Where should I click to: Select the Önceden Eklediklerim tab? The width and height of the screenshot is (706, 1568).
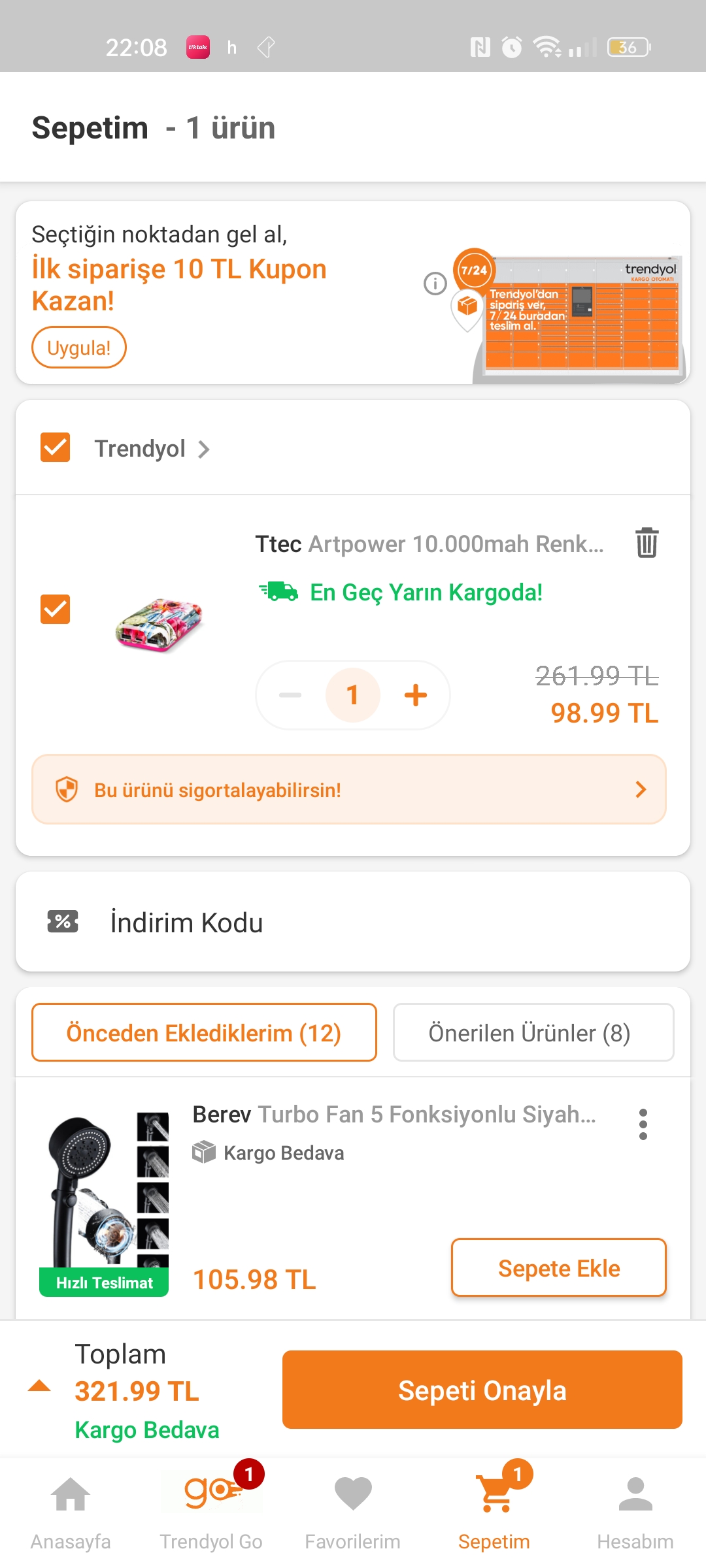204,1033
